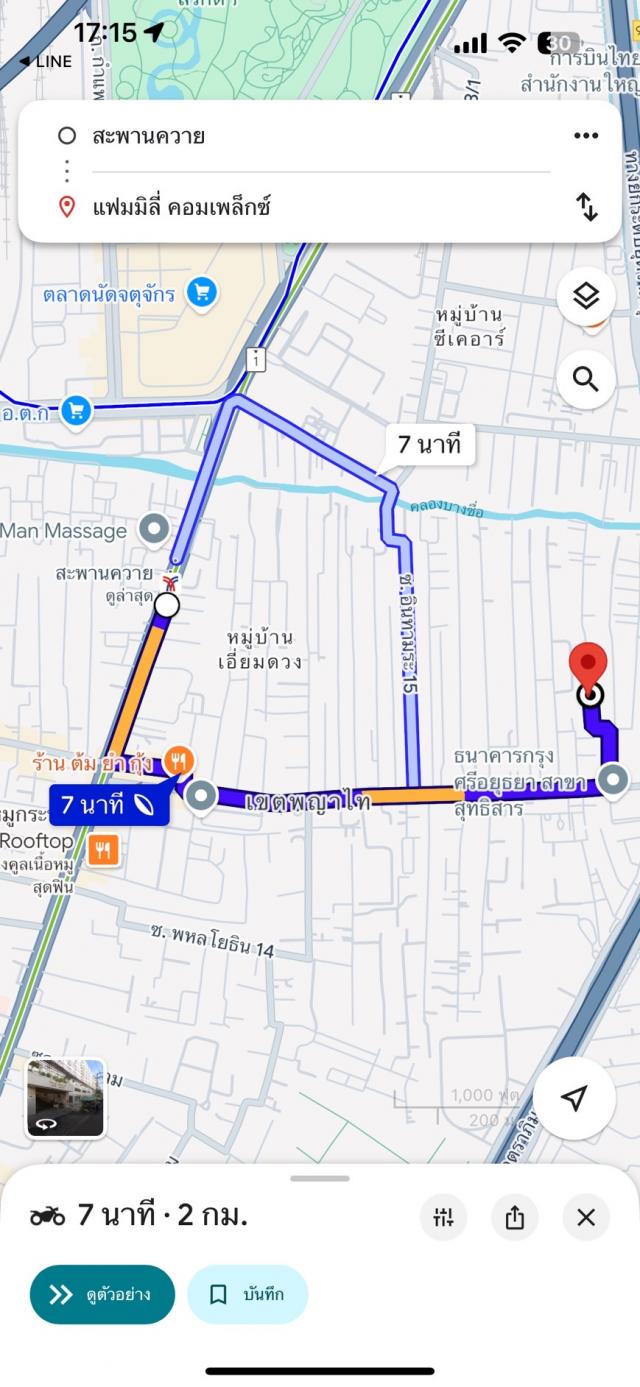Viewport: 640px width, 1387px height.
Task: Open ตลาดนัดจตุจักร place marker
Action: [x=203, y=292]
